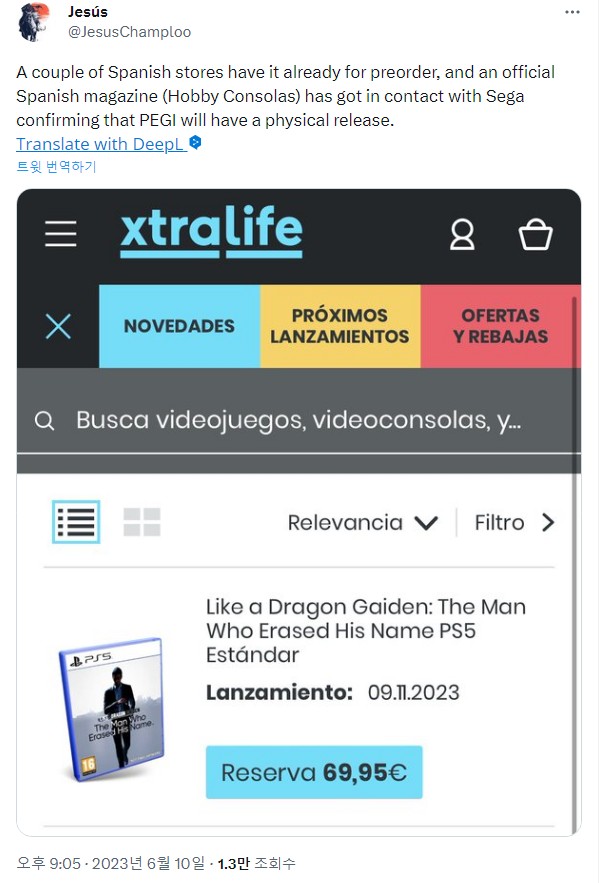Open Jesús's profile picture
This screenshot has height=883, width=604.
click(34, 22)
